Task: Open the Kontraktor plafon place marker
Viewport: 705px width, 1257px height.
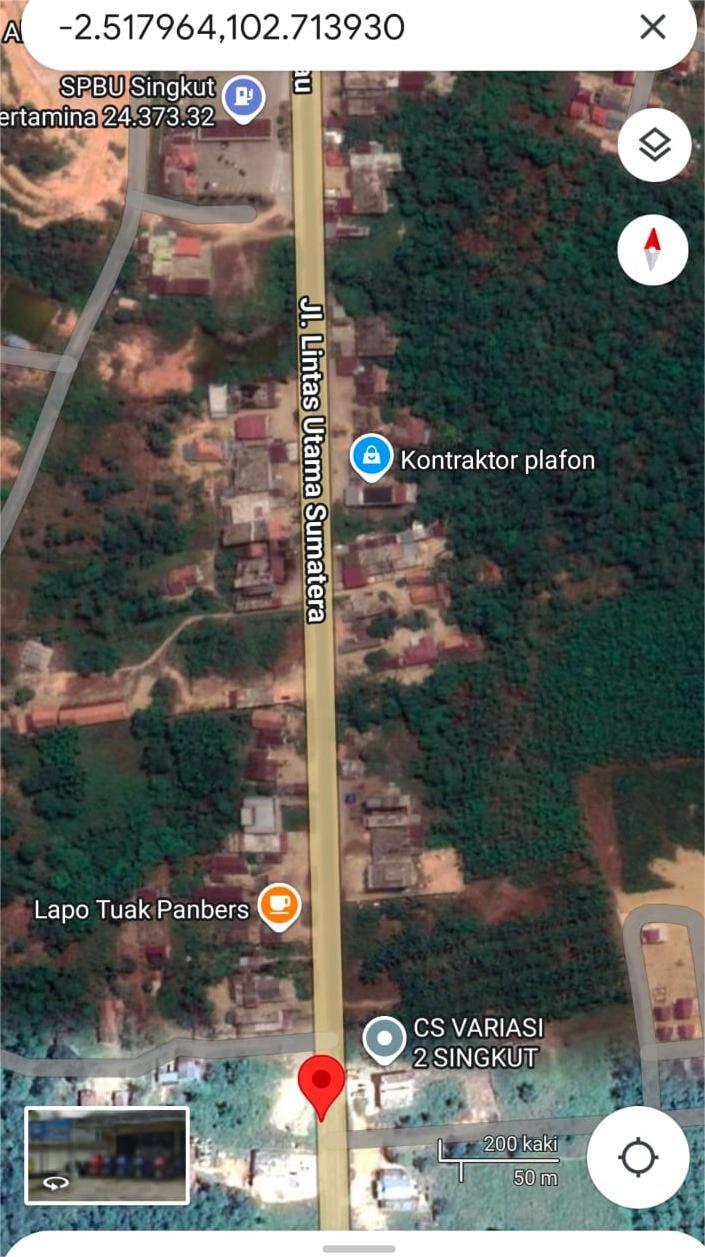Action: [371, 458]
